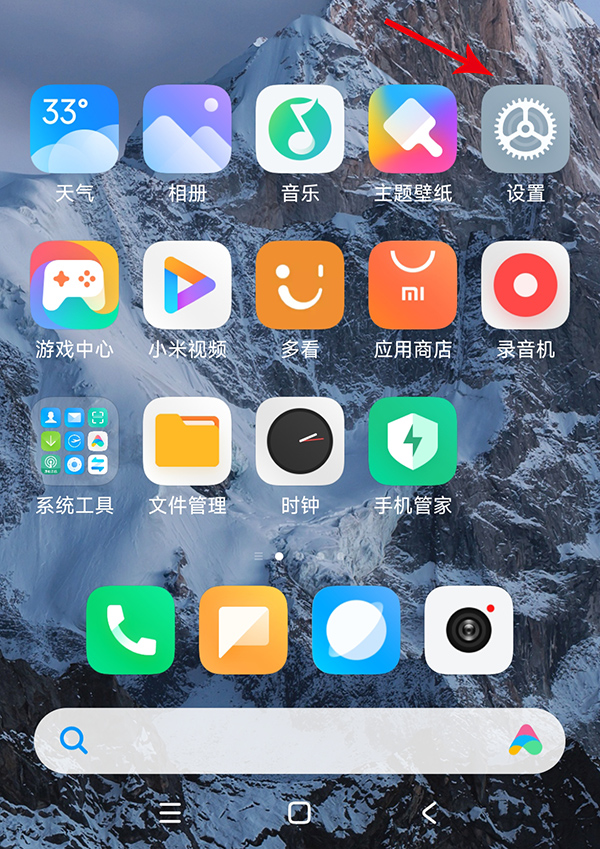This screenshot has width=600, height=849.
Task: Open the 音乐 music app
Action: point(300,129)
